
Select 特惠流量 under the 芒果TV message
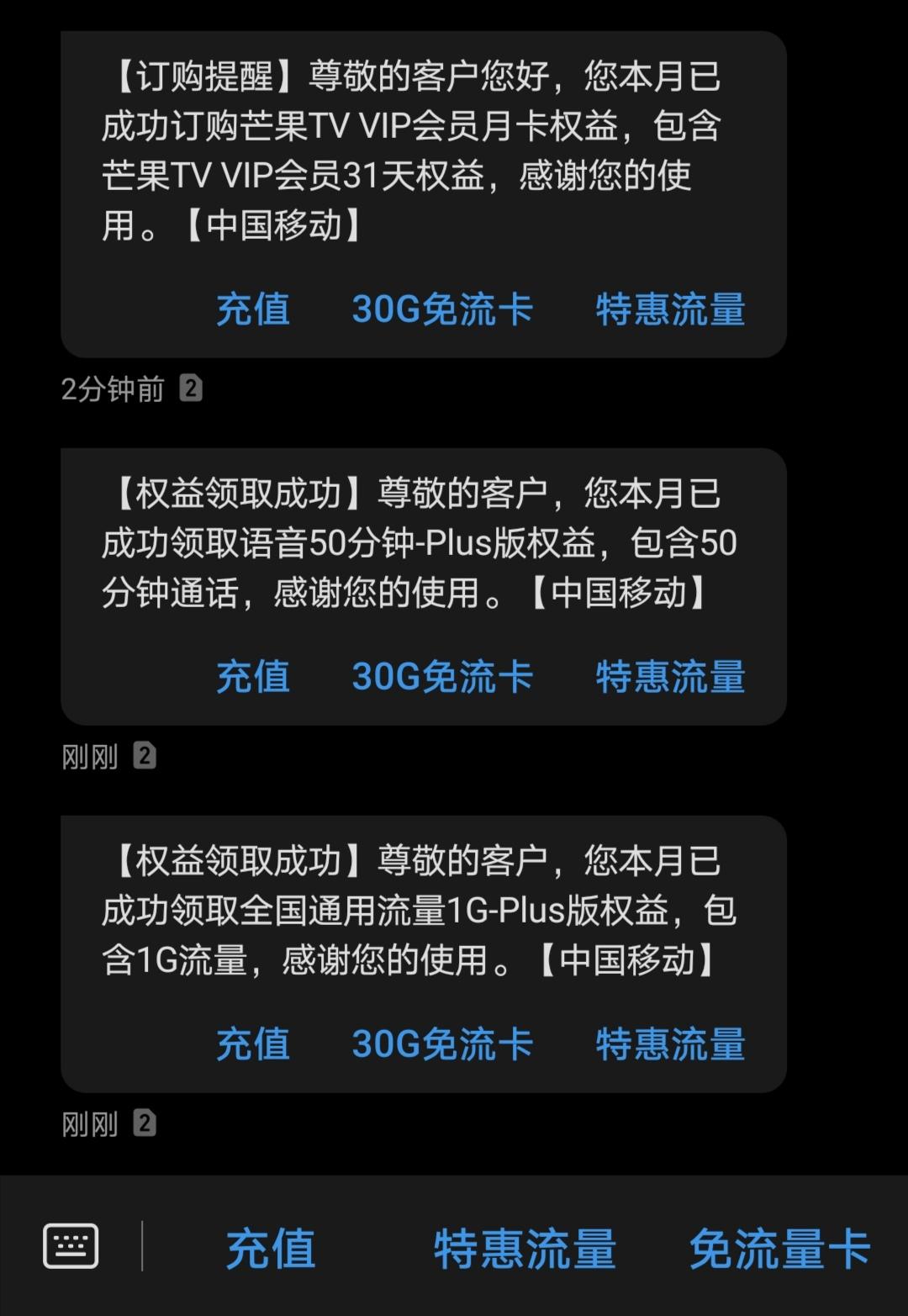[670, 309]
